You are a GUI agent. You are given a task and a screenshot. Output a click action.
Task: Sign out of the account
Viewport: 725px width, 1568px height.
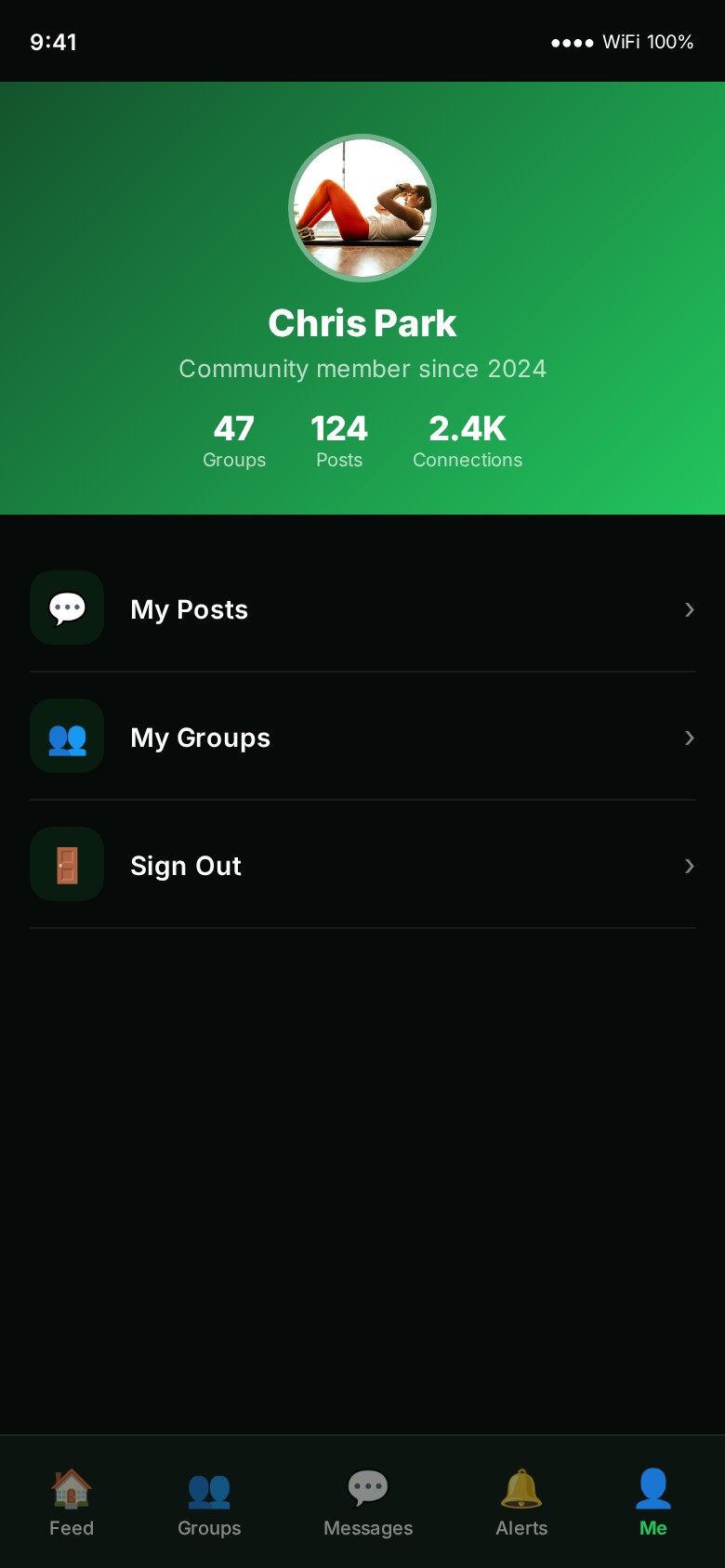click(x=362, y=866)
